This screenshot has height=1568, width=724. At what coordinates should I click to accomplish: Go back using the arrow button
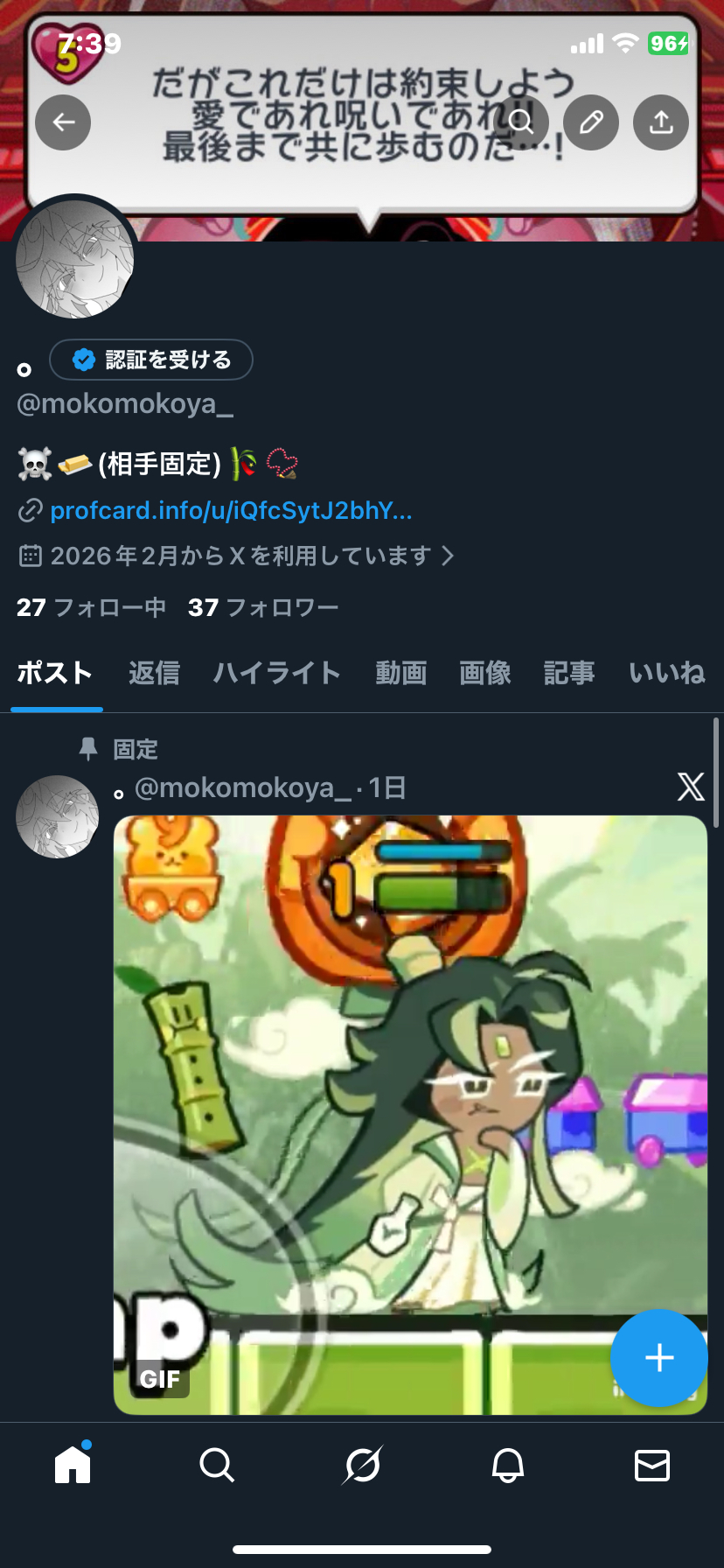click(63, 122)
